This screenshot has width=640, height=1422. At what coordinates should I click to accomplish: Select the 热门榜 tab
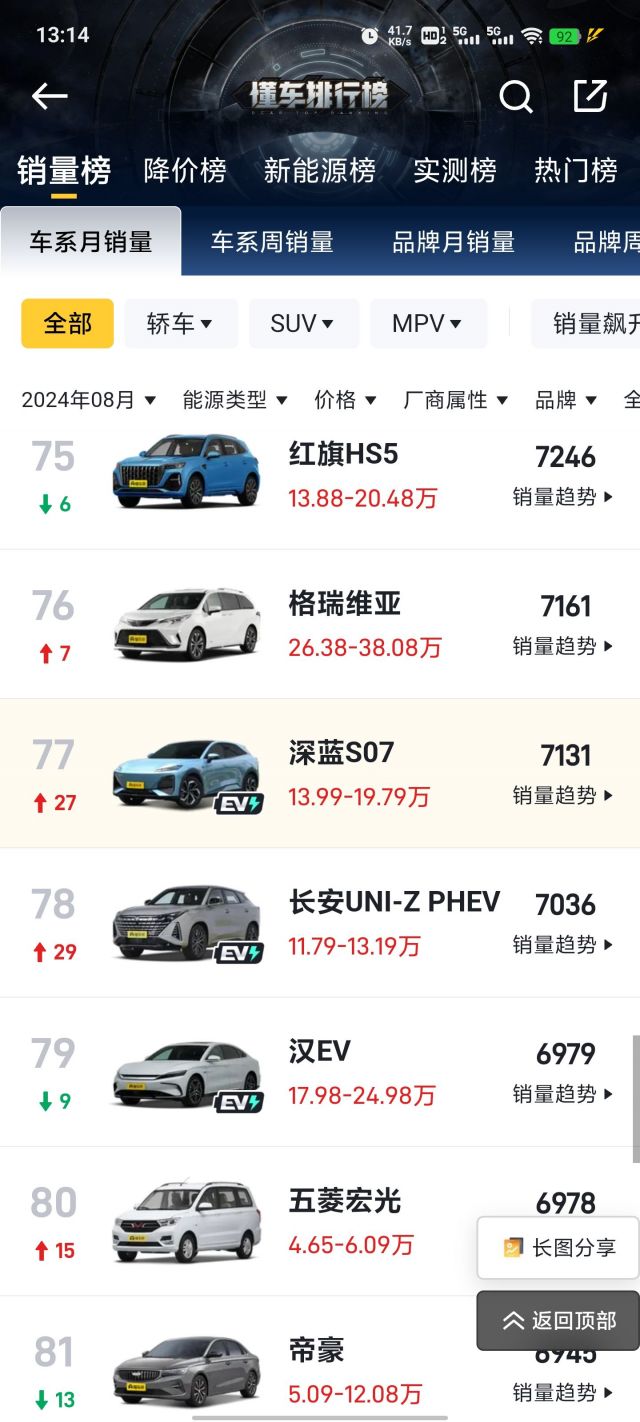click(x=575, y=171)
